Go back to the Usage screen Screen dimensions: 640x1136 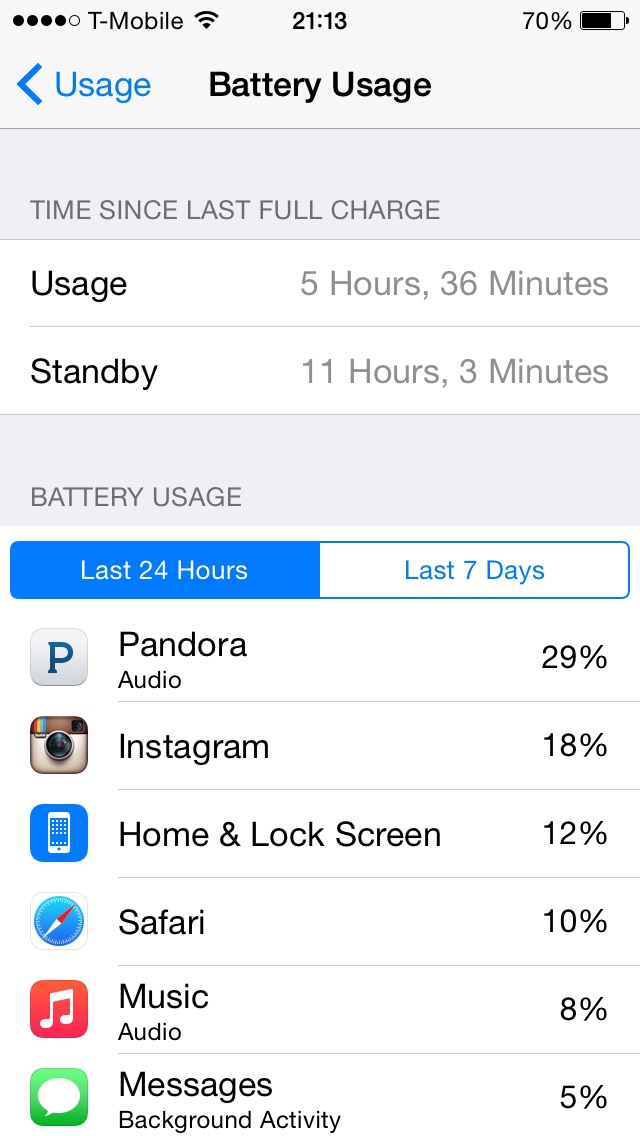[x=84, y=85]
